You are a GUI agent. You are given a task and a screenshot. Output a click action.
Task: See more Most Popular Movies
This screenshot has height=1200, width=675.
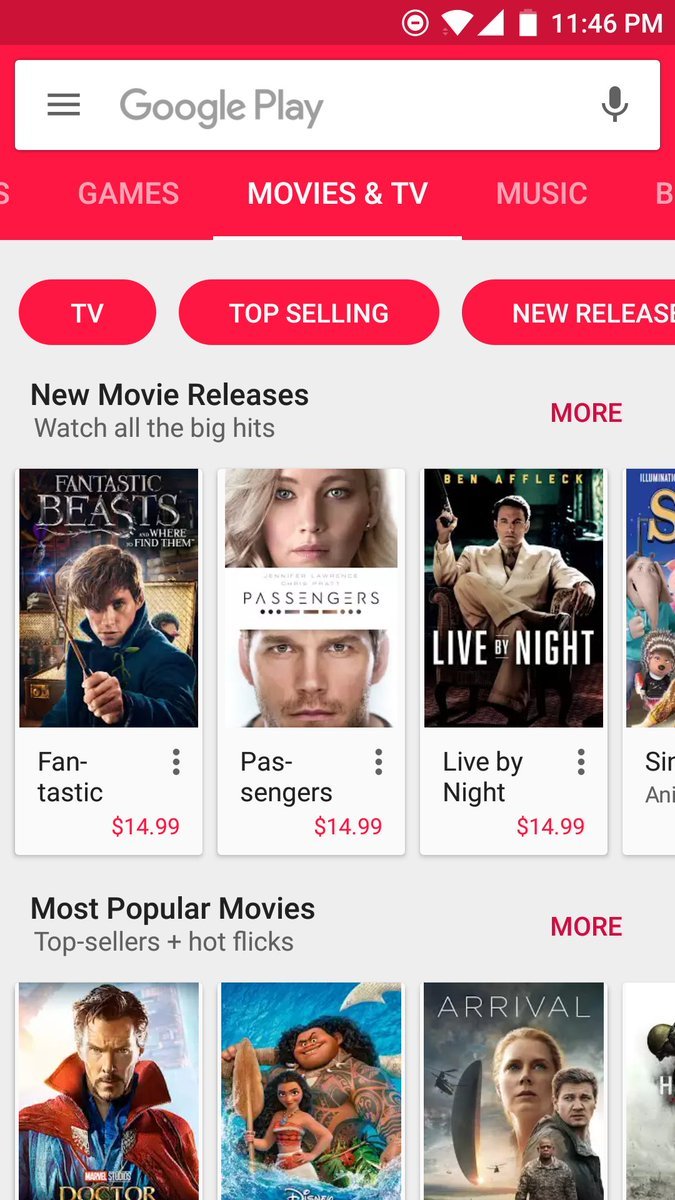point(586,927)
